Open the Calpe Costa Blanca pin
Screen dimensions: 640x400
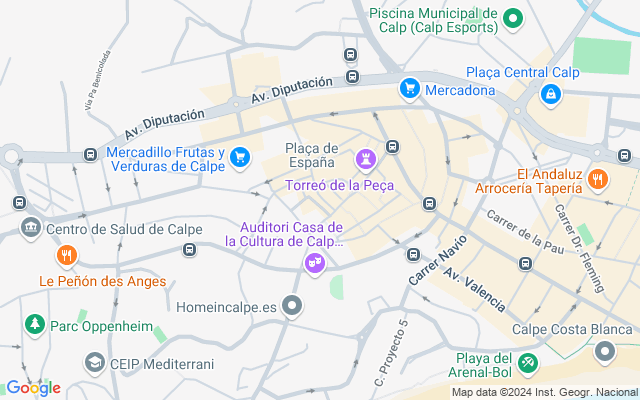(x=605, y=351)
